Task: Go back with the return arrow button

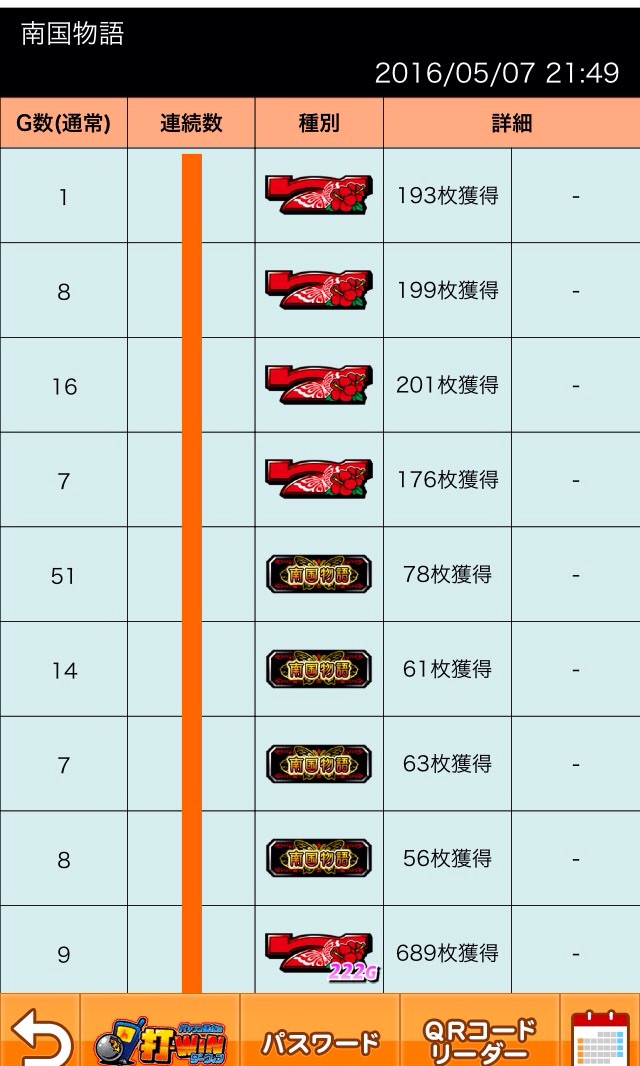Action: coord(39,1036)
